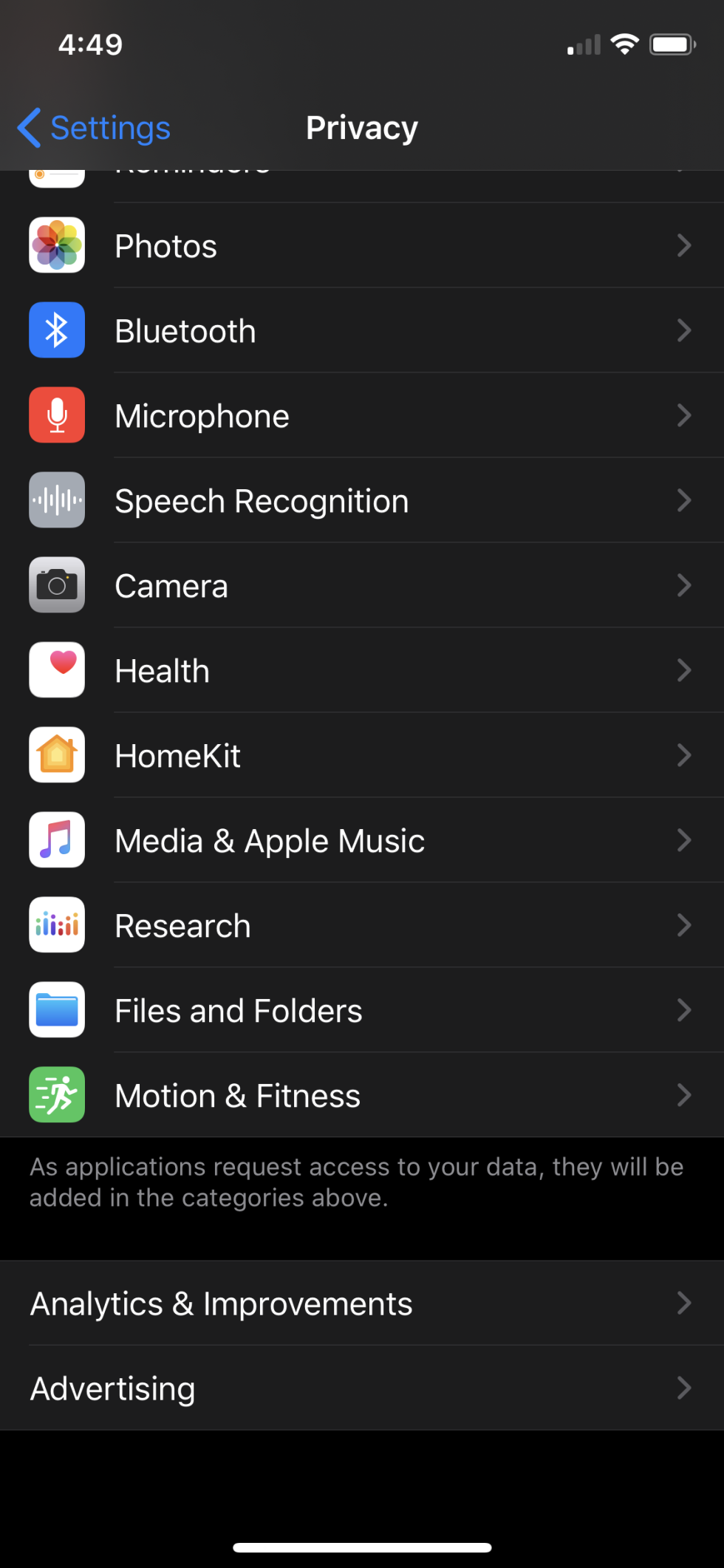Open Health privacy settings
The width and height of the screenshot is (724, 1568).
click(362, 671)
